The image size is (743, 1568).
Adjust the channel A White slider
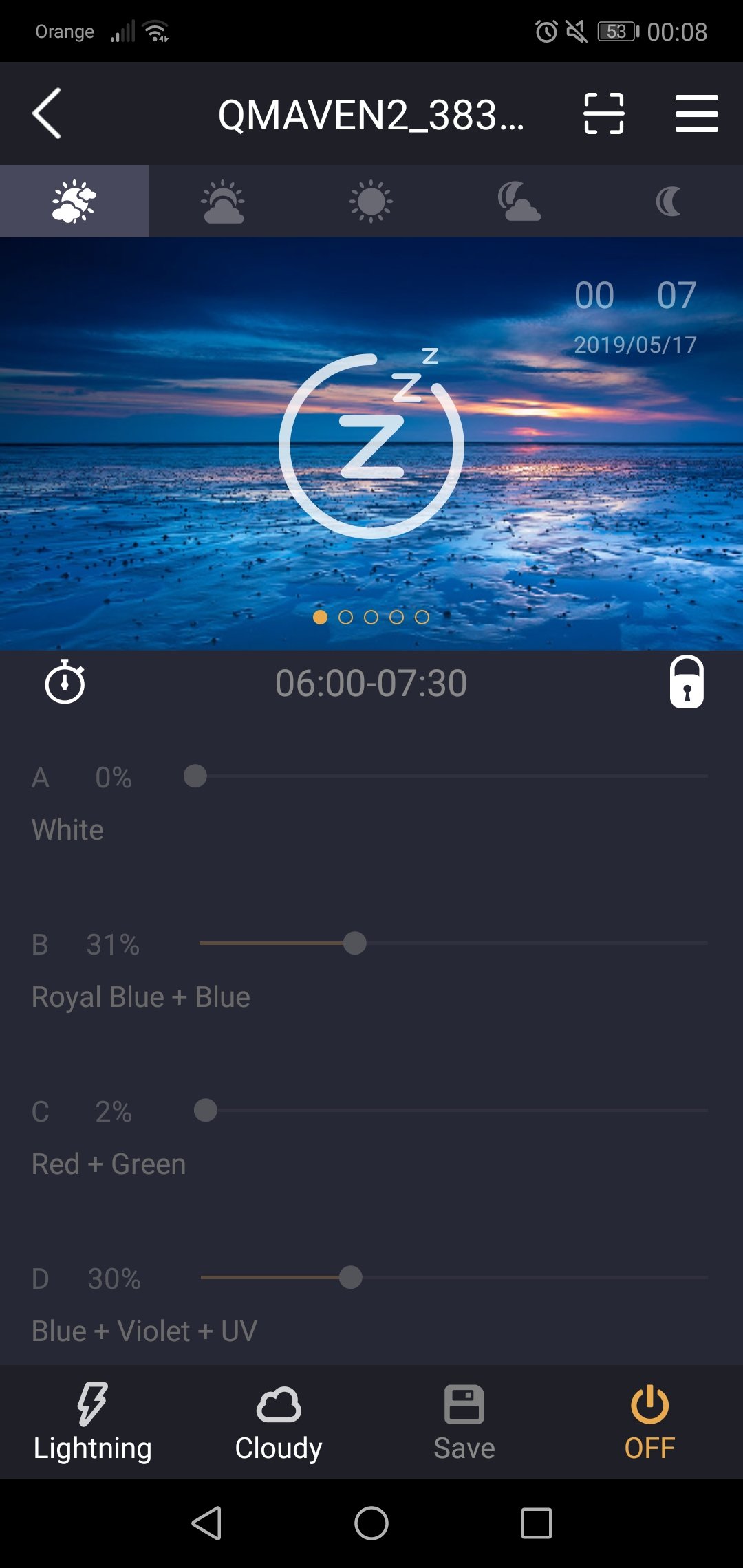(195, 776)
